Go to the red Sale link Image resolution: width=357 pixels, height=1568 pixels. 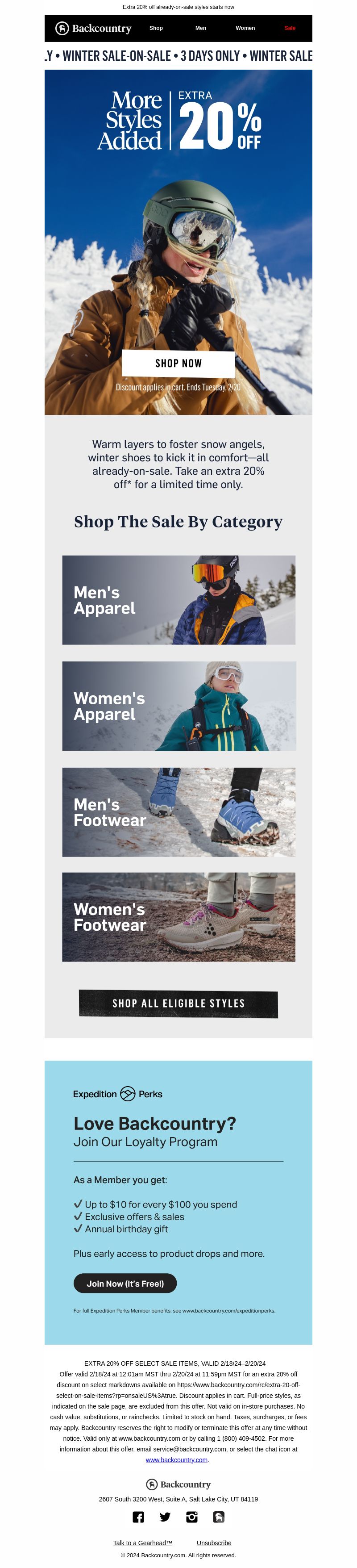coord(290,28)
